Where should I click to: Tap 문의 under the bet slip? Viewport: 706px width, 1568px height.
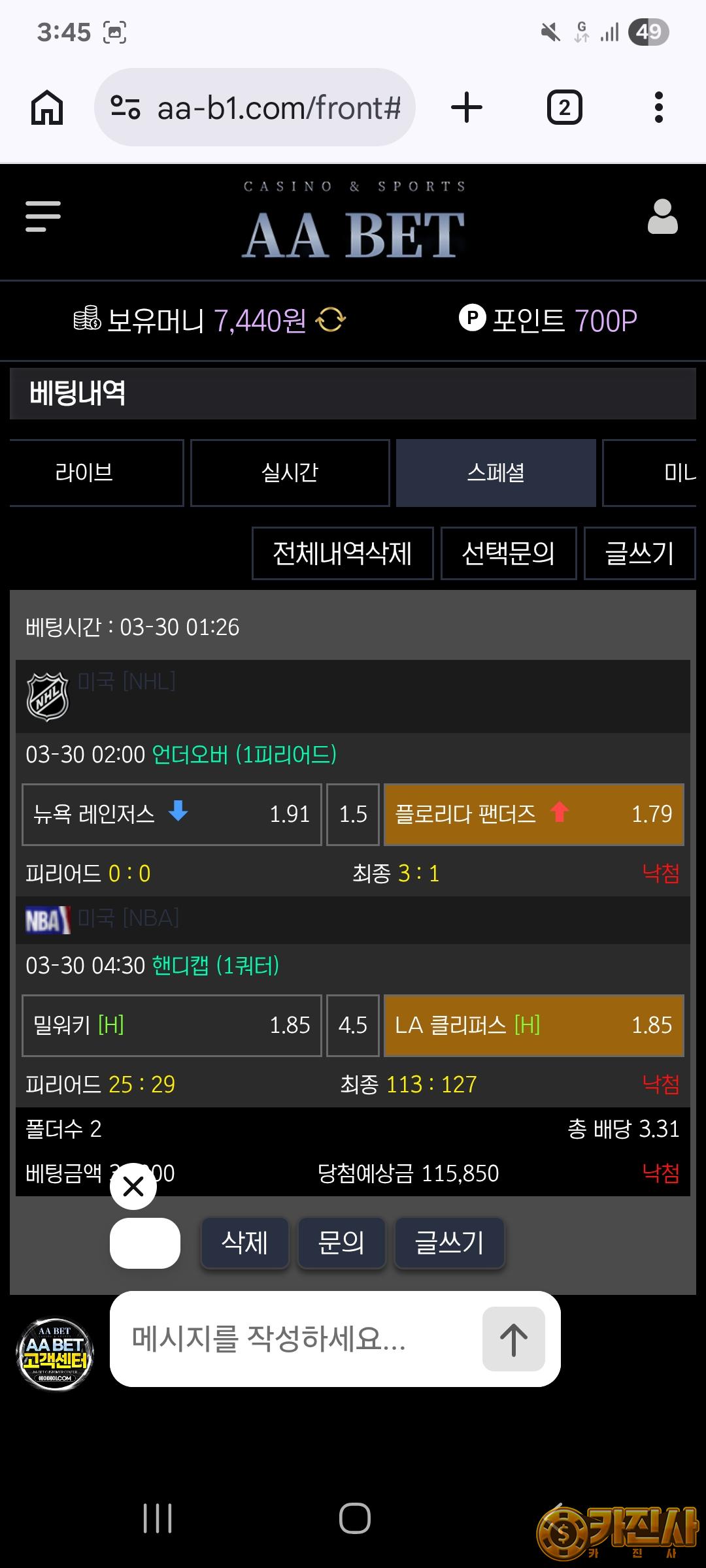click(x=341, y=1242)
